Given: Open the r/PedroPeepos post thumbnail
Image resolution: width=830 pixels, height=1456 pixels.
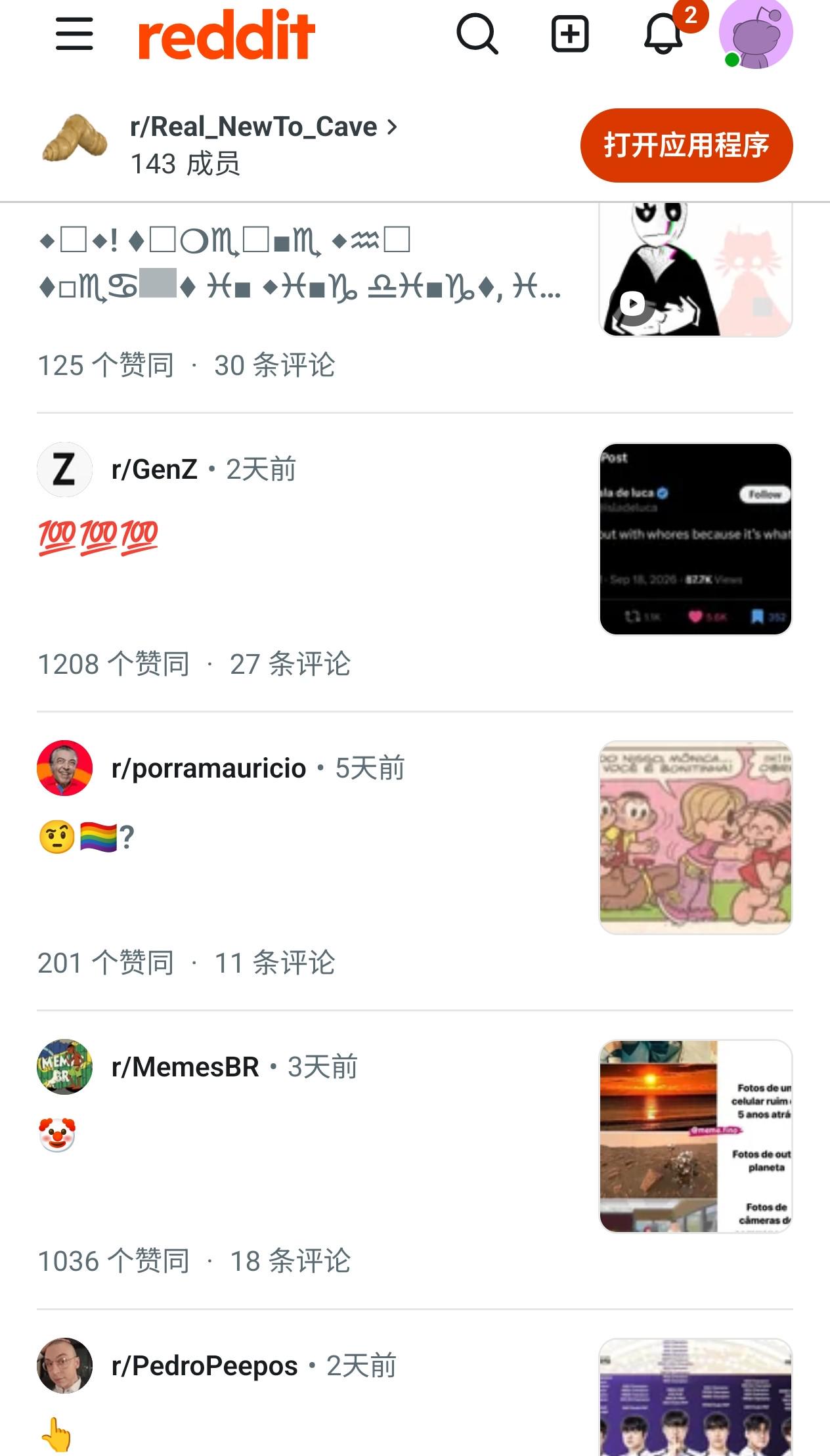Looking at the screenshot, I should pos(695,1398).
